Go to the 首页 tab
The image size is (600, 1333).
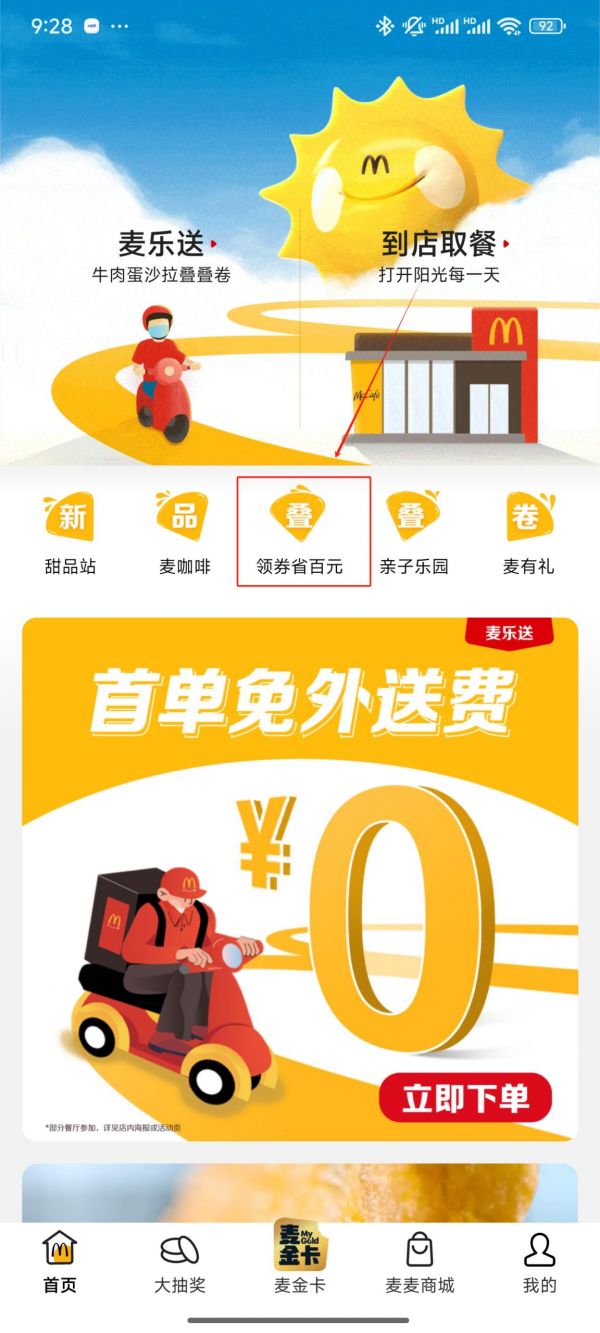60,1263
